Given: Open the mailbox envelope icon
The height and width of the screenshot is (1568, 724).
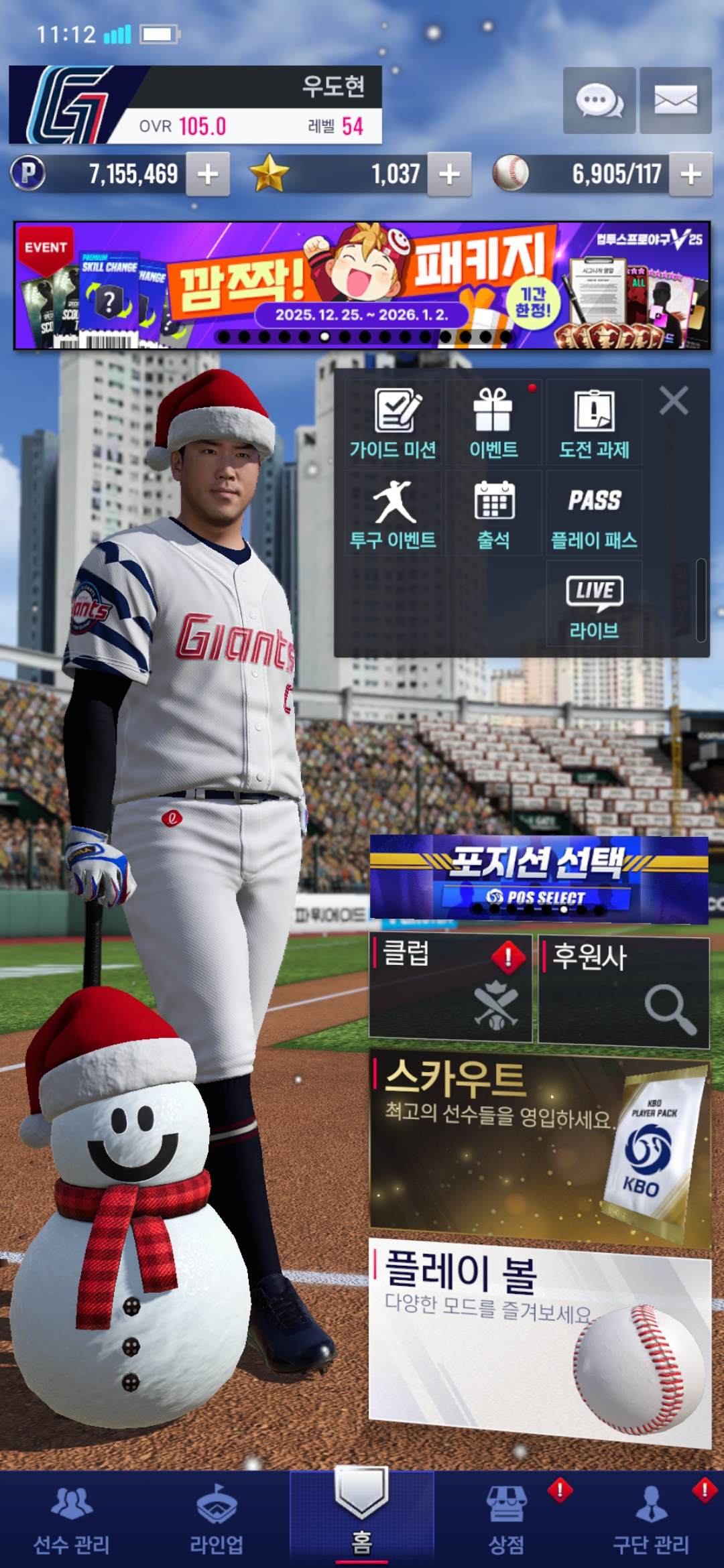Looking at the screenshot, I should (x=675, y=101).
